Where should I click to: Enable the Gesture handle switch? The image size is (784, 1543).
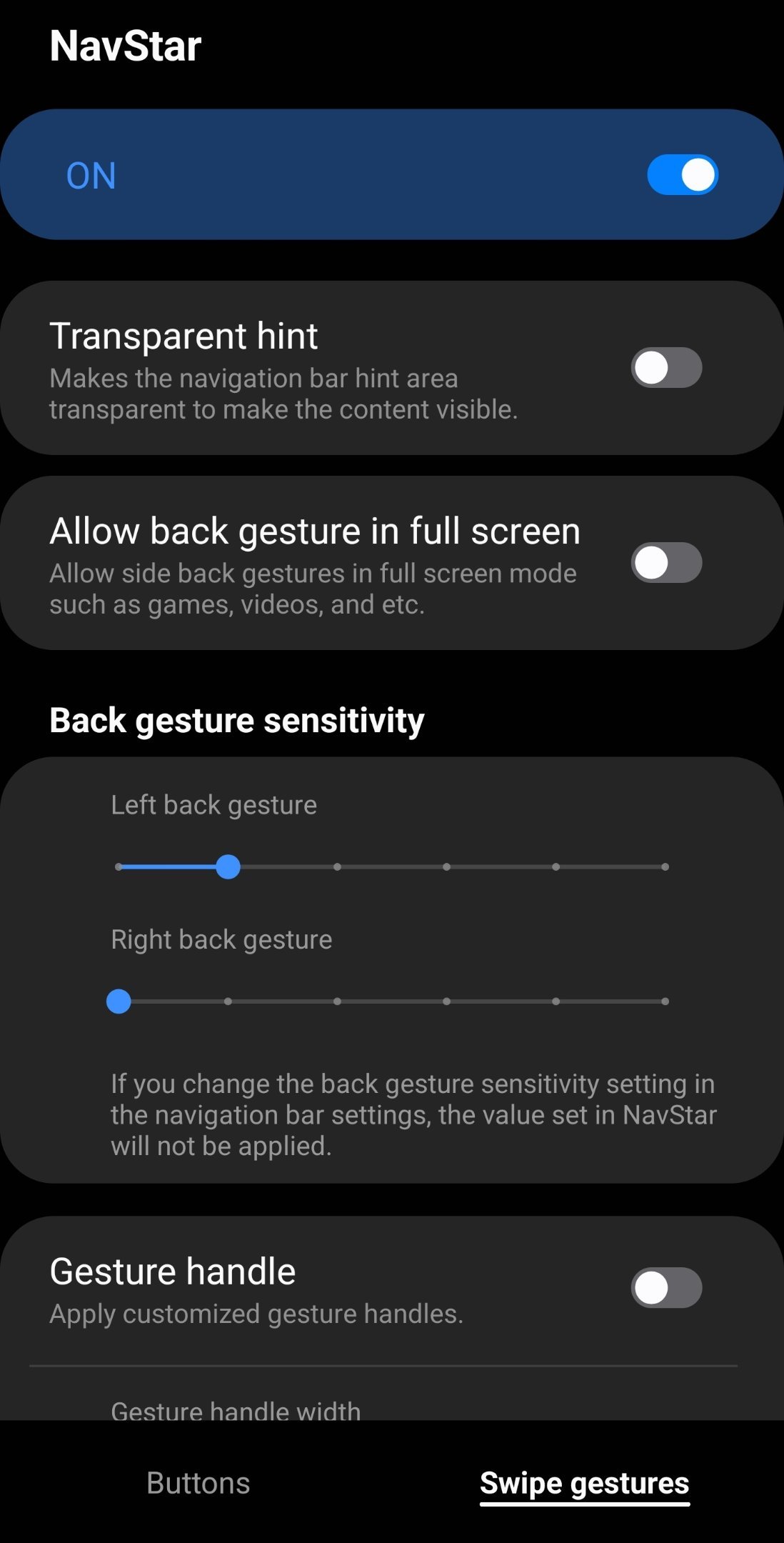(667, 1288)
